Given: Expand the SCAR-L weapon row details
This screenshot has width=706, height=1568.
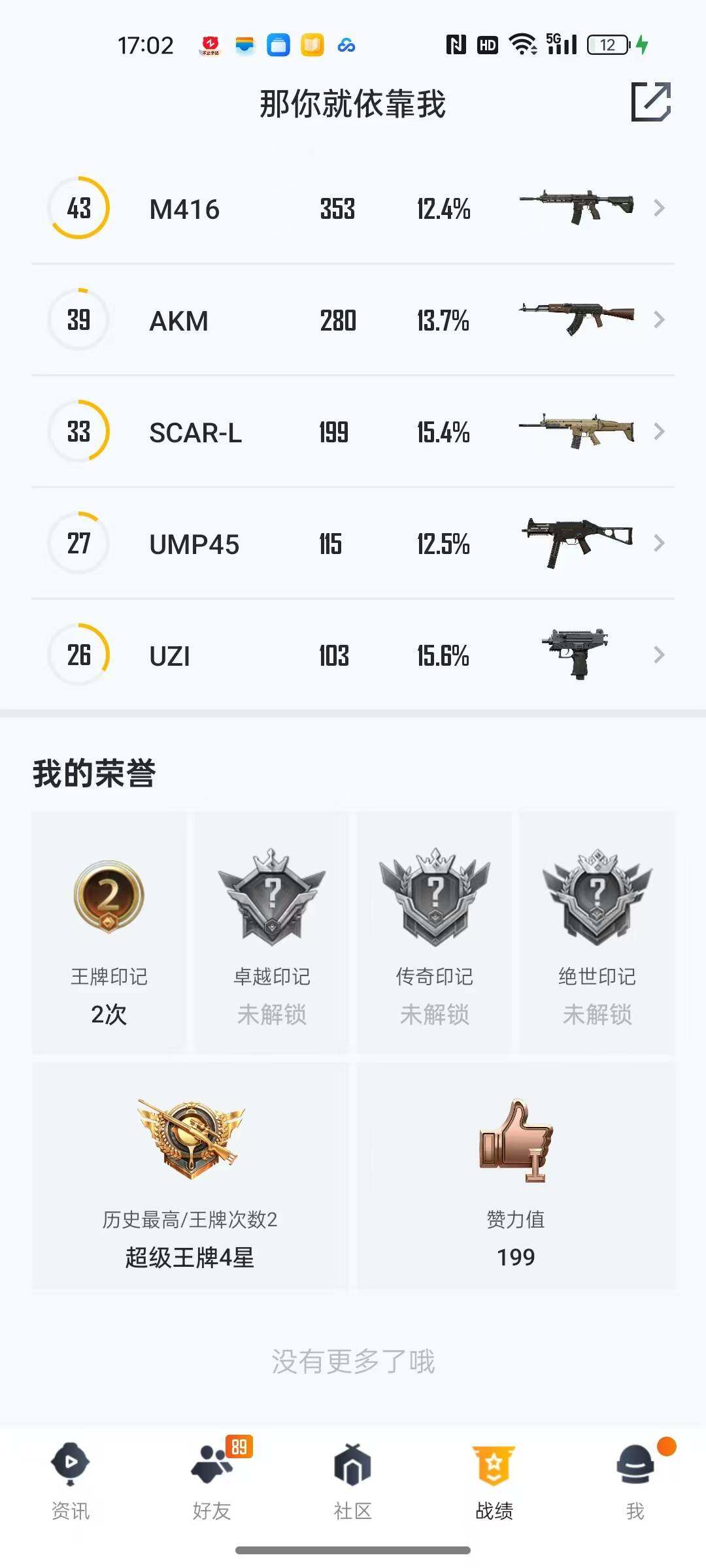Looking at the screenshot, I should [659, 432].
